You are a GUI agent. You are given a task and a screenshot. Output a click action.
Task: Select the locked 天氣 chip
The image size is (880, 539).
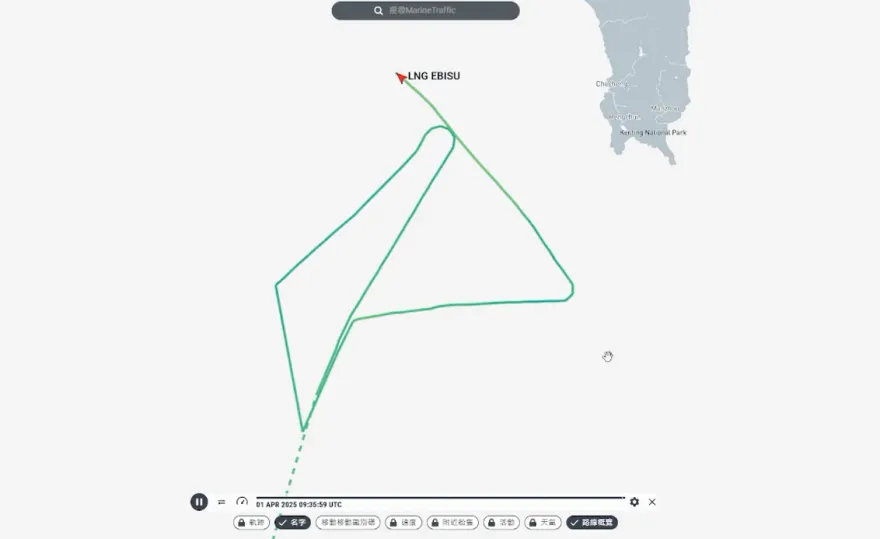(544, 522)
